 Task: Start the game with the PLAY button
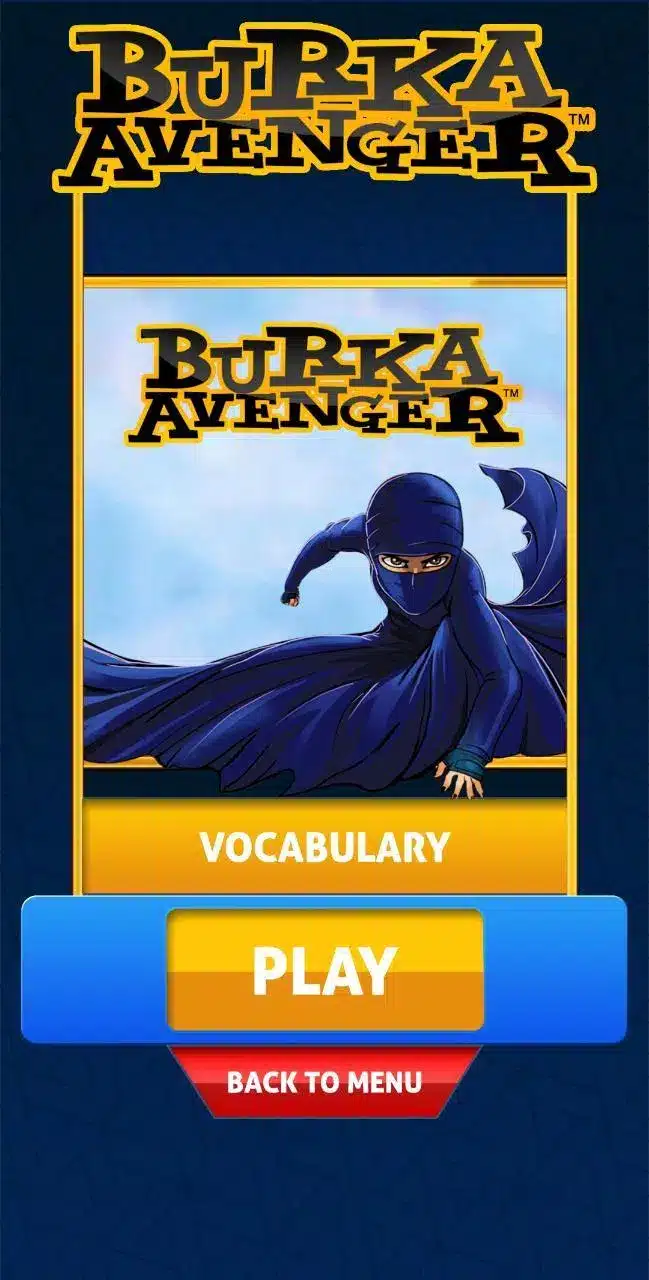click(324, 969)
